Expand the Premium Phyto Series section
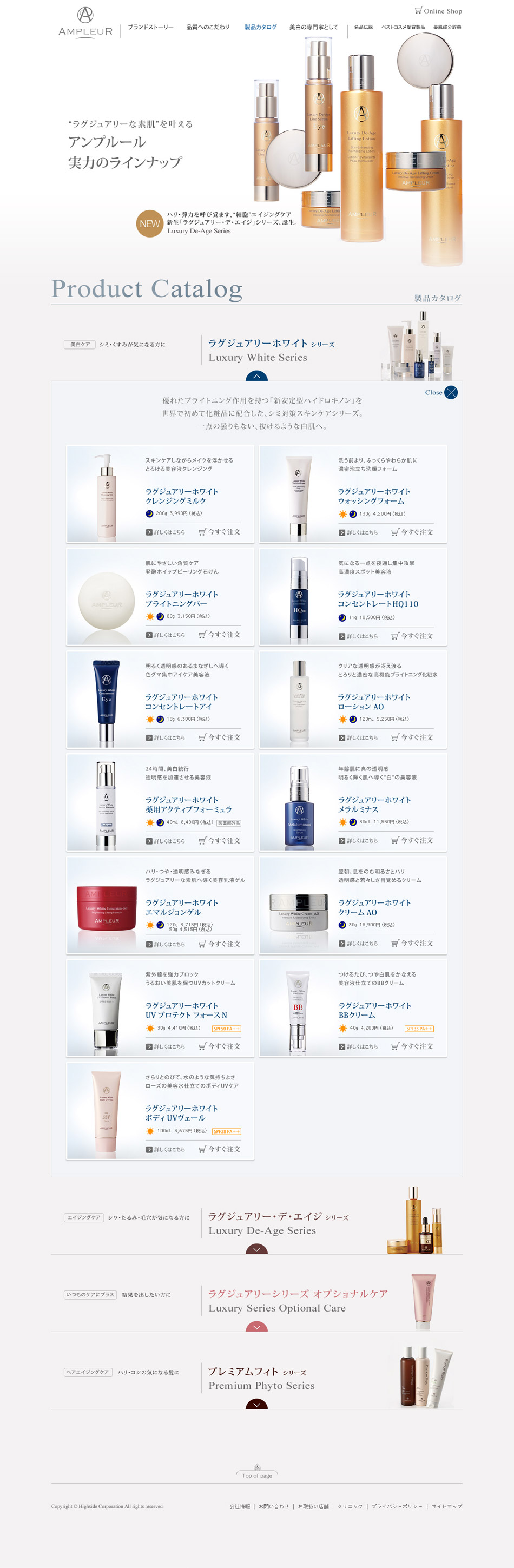514x1568 pixels. pyautogui.click(x=256, y=1404)
